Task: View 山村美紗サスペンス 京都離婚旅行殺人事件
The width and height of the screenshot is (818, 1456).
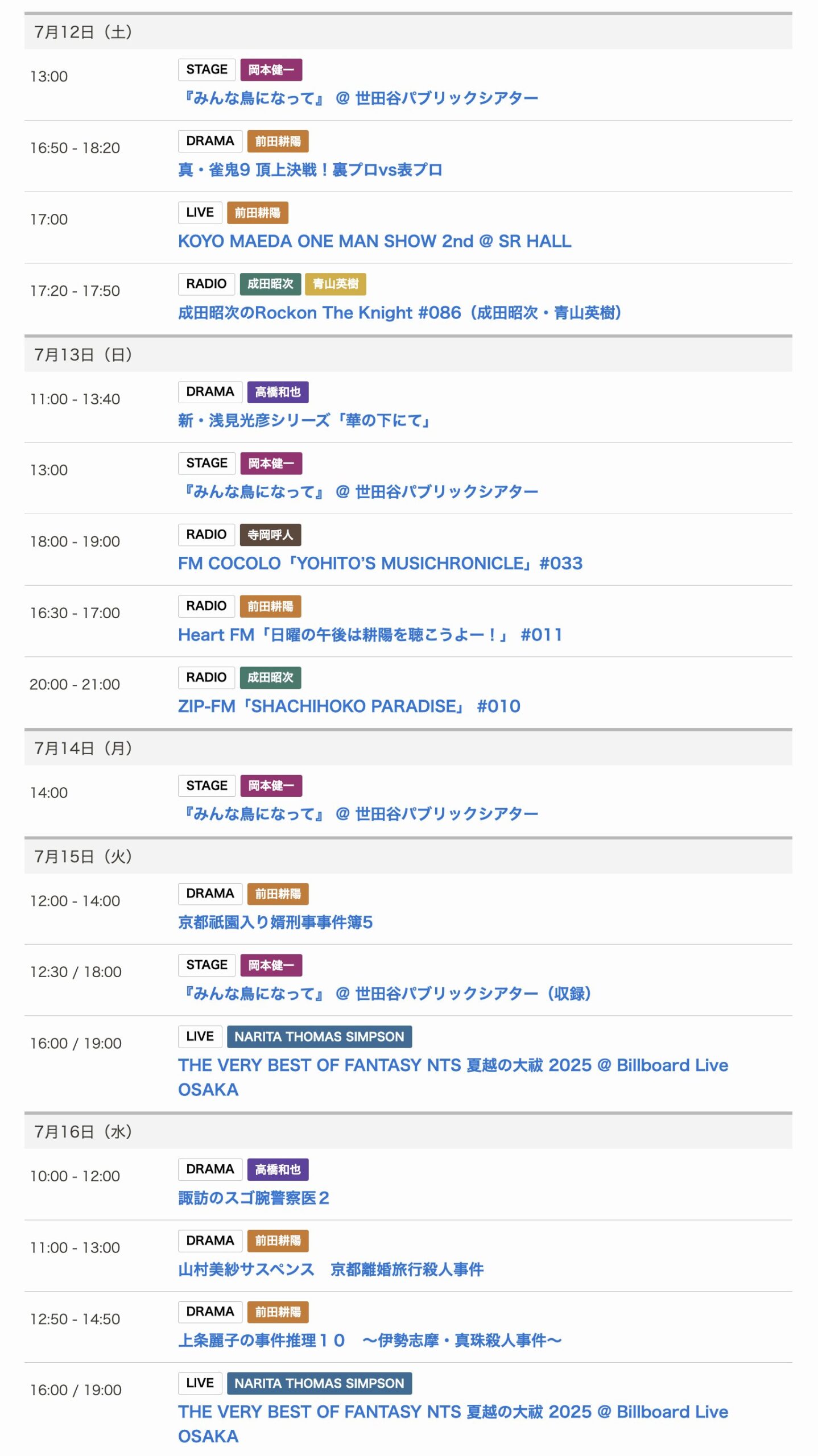Action: tap(330, 1269)
